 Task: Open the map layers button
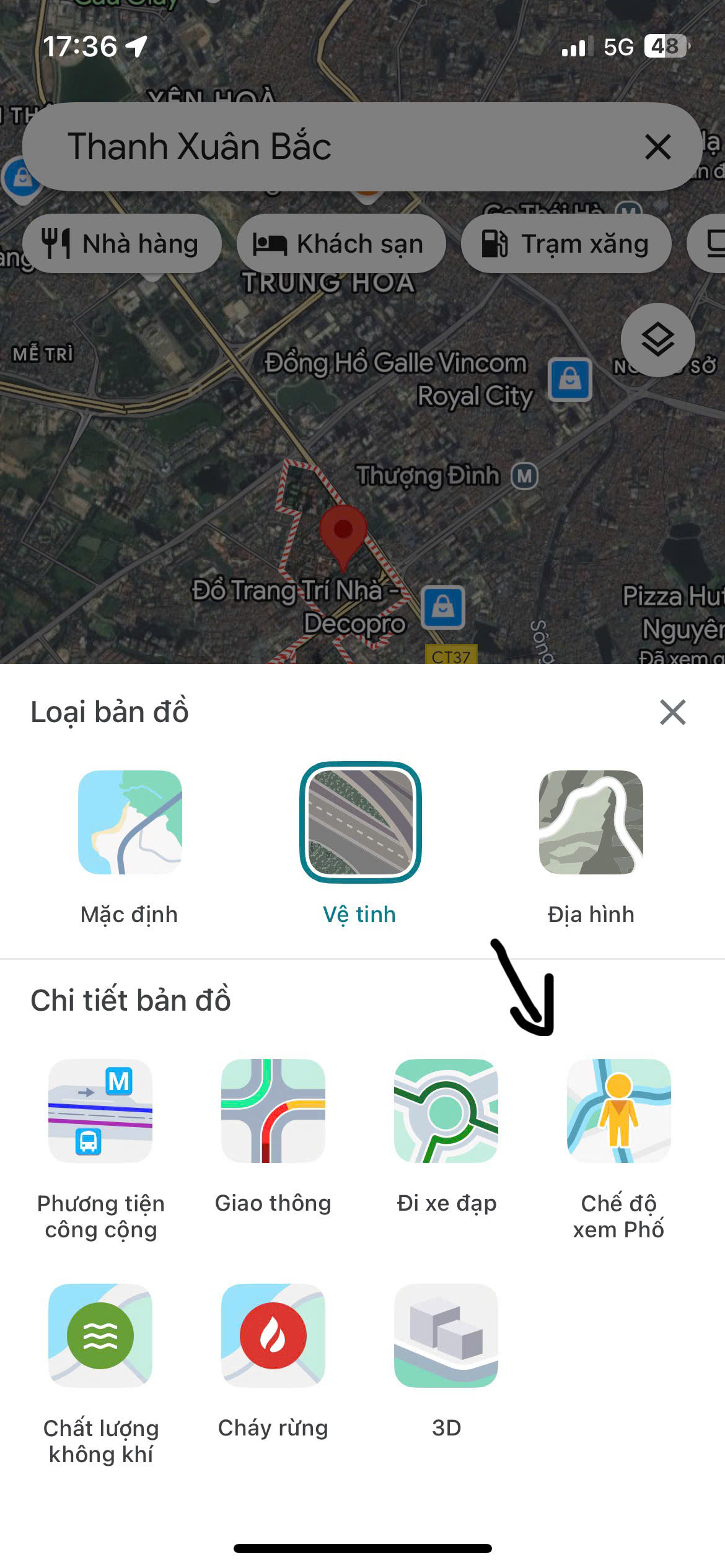(657, 340)
